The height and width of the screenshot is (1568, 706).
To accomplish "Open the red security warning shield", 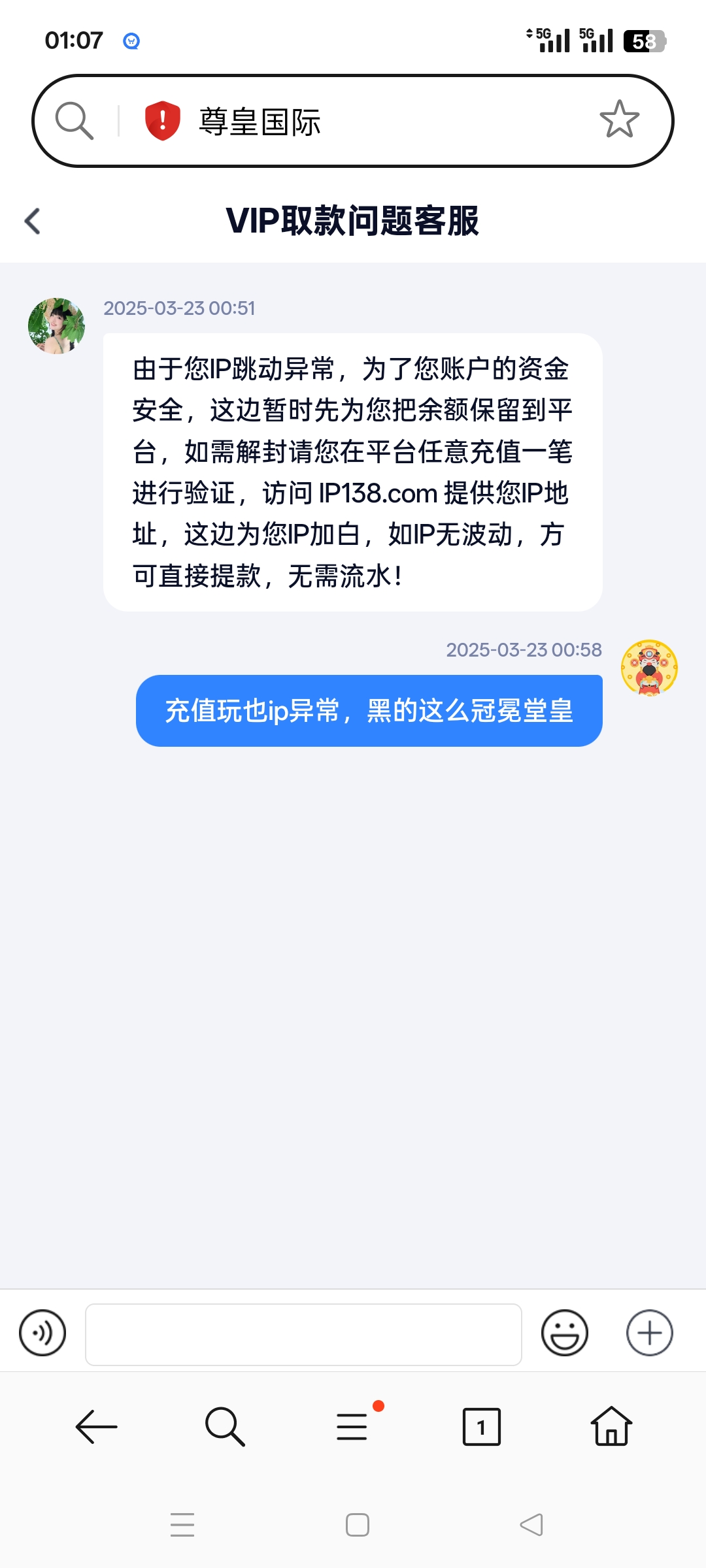I will 162,121.
